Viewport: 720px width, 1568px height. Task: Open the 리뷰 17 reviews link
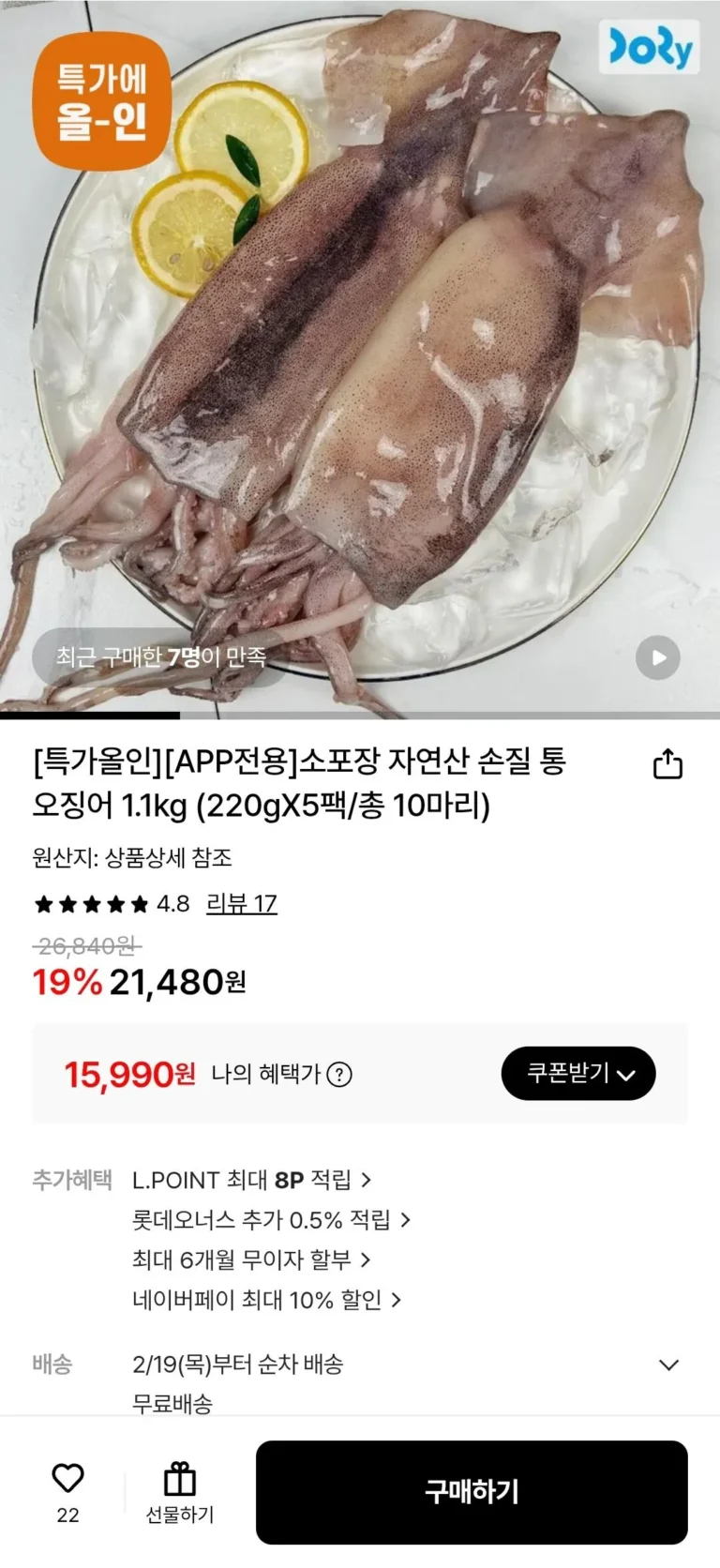(x=242, y=903)
